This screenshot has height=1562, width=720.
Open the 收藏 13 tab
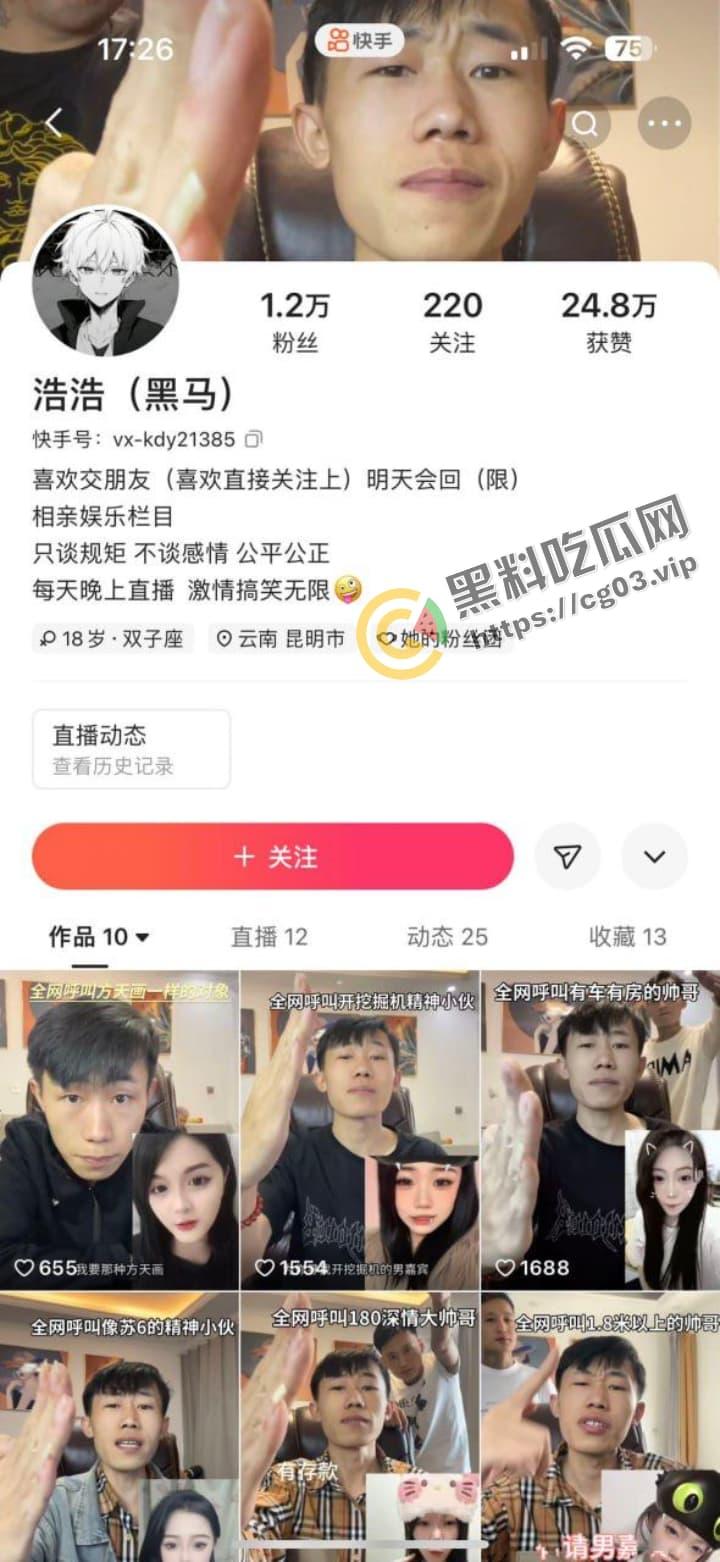tap(627, 938)
